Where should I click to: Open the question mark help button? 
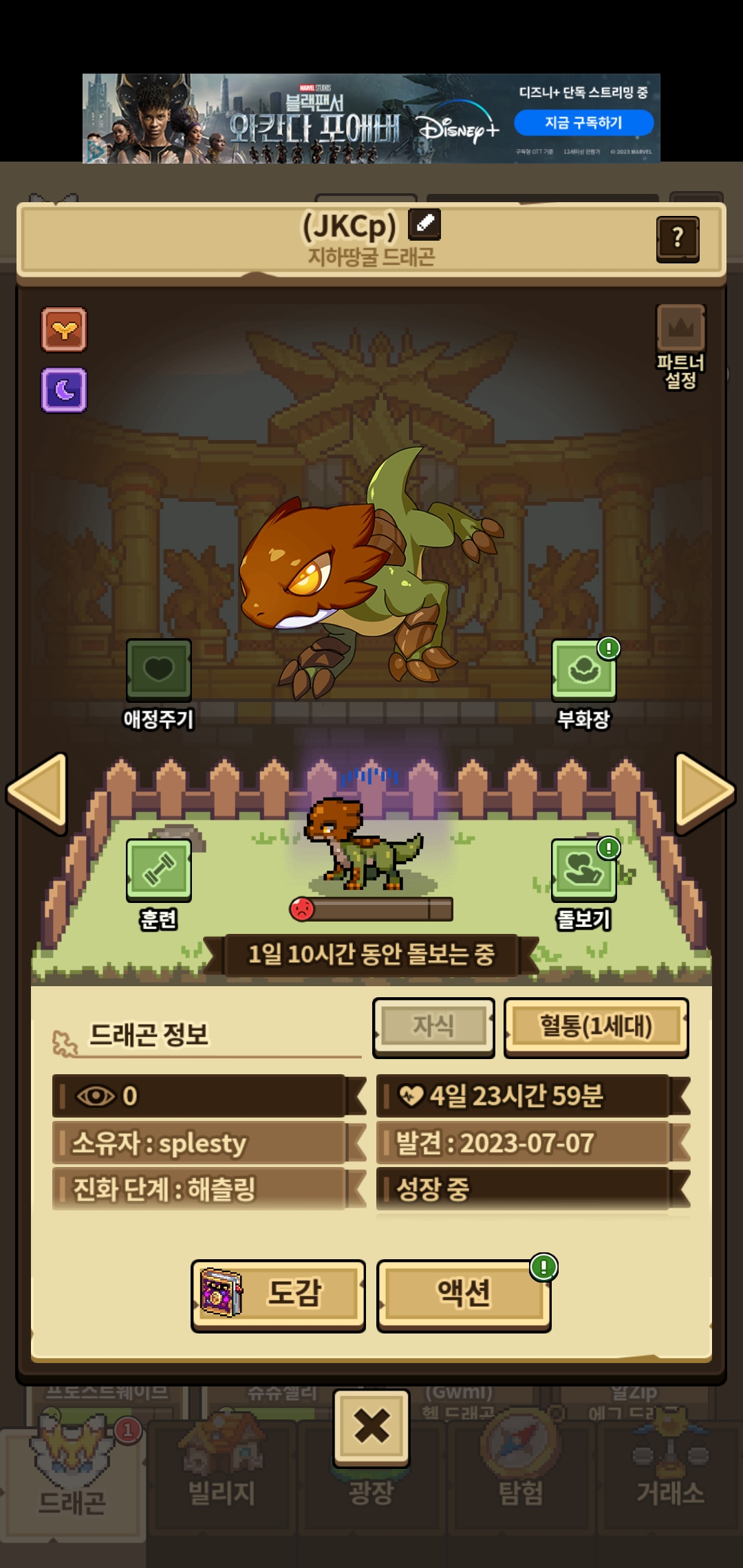678,239
